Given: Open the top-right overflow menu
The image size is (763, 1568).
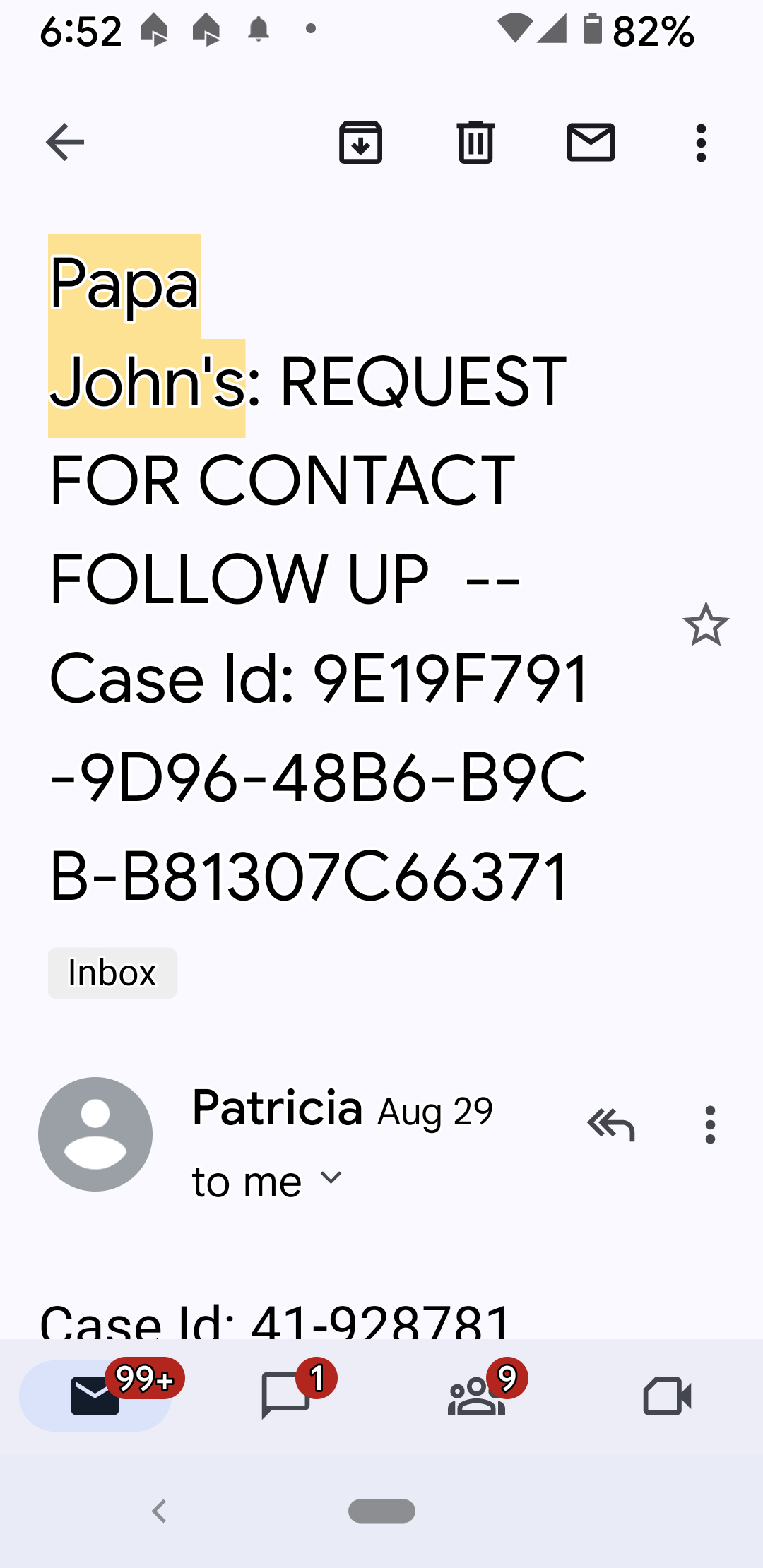Looking at the screenshot, I should click(x=700, y=143).
